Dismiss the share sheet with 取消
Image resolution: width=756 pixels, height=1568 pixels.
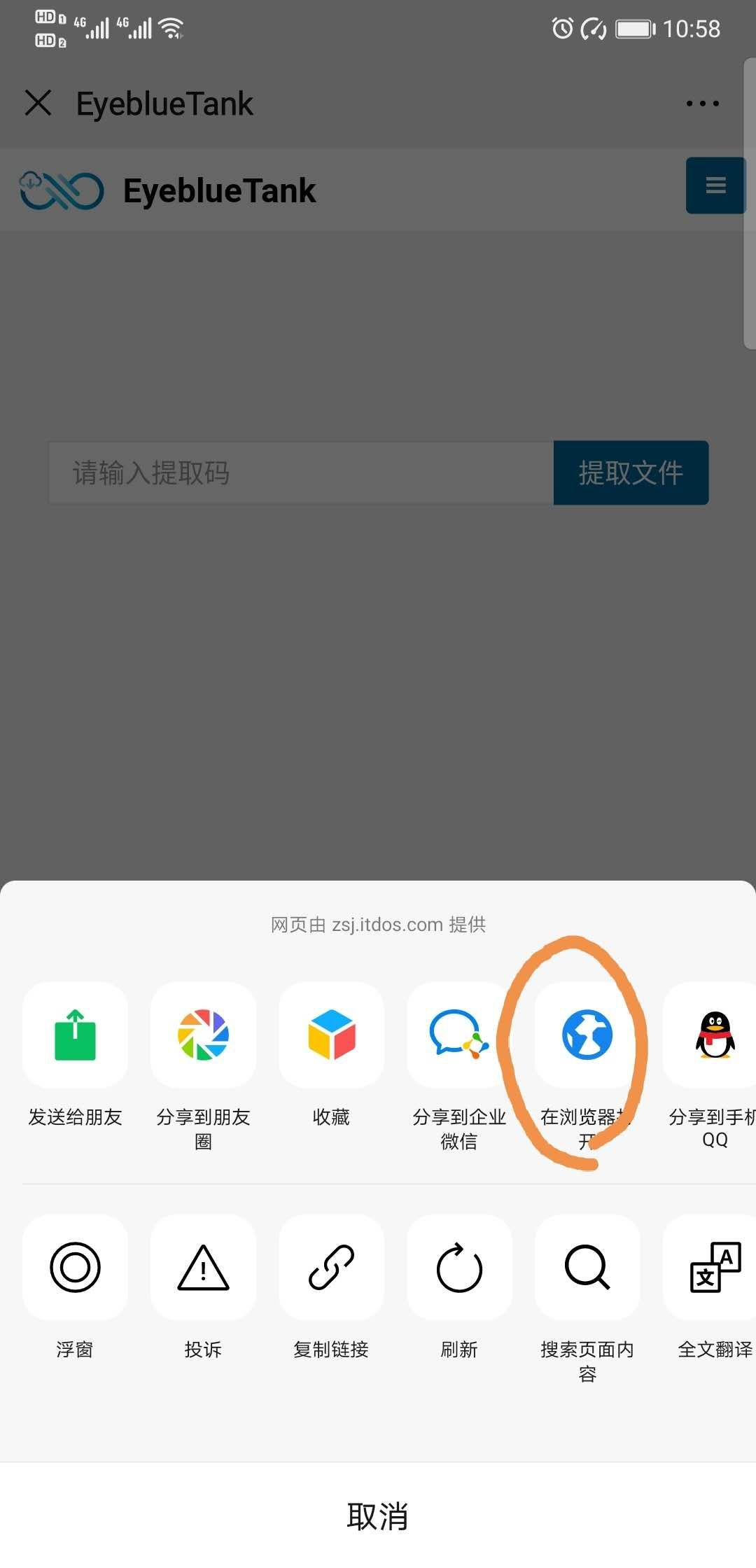click(x=378, y=1515)
